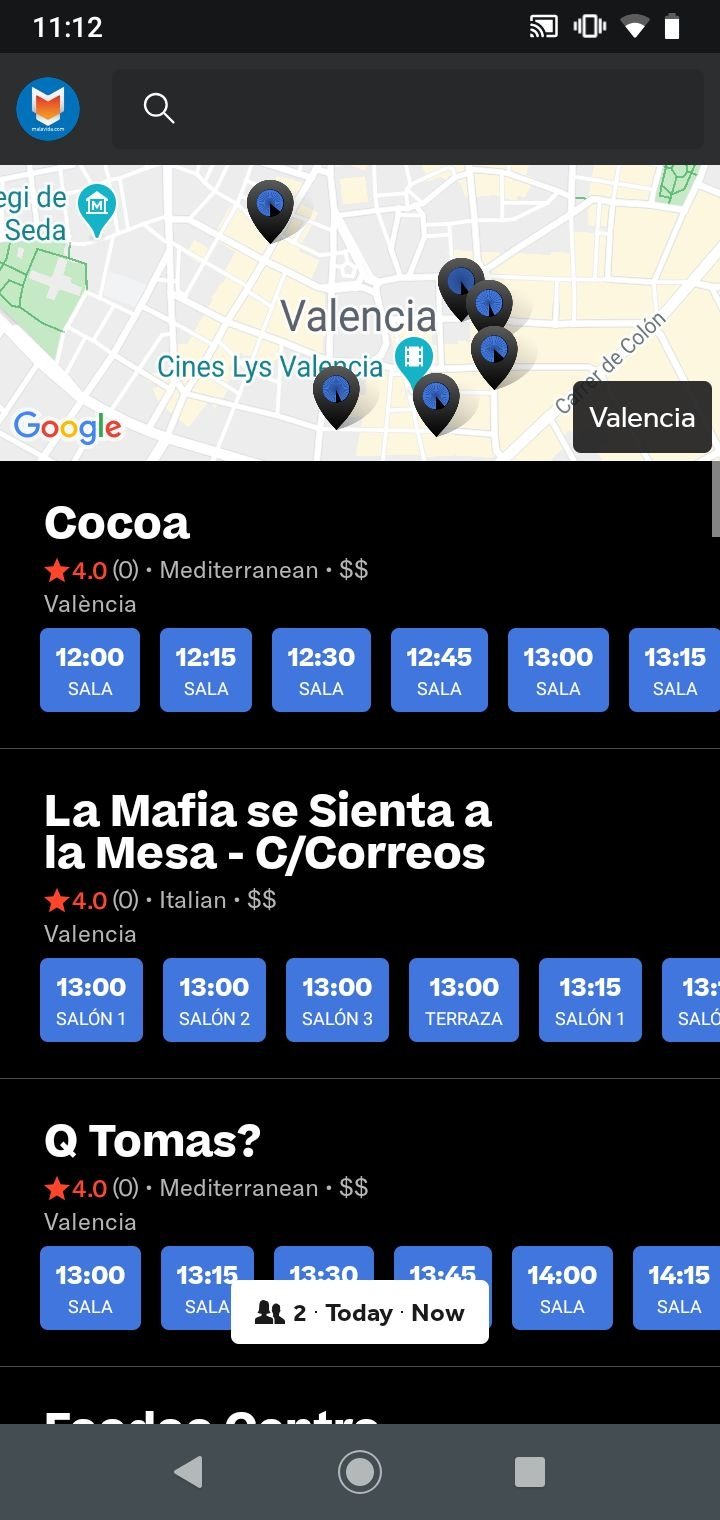The width and height of the screenshot is (720, 1520).
Task: Tap the Cines Lys Valencia map marker
Action: [413, 355]
